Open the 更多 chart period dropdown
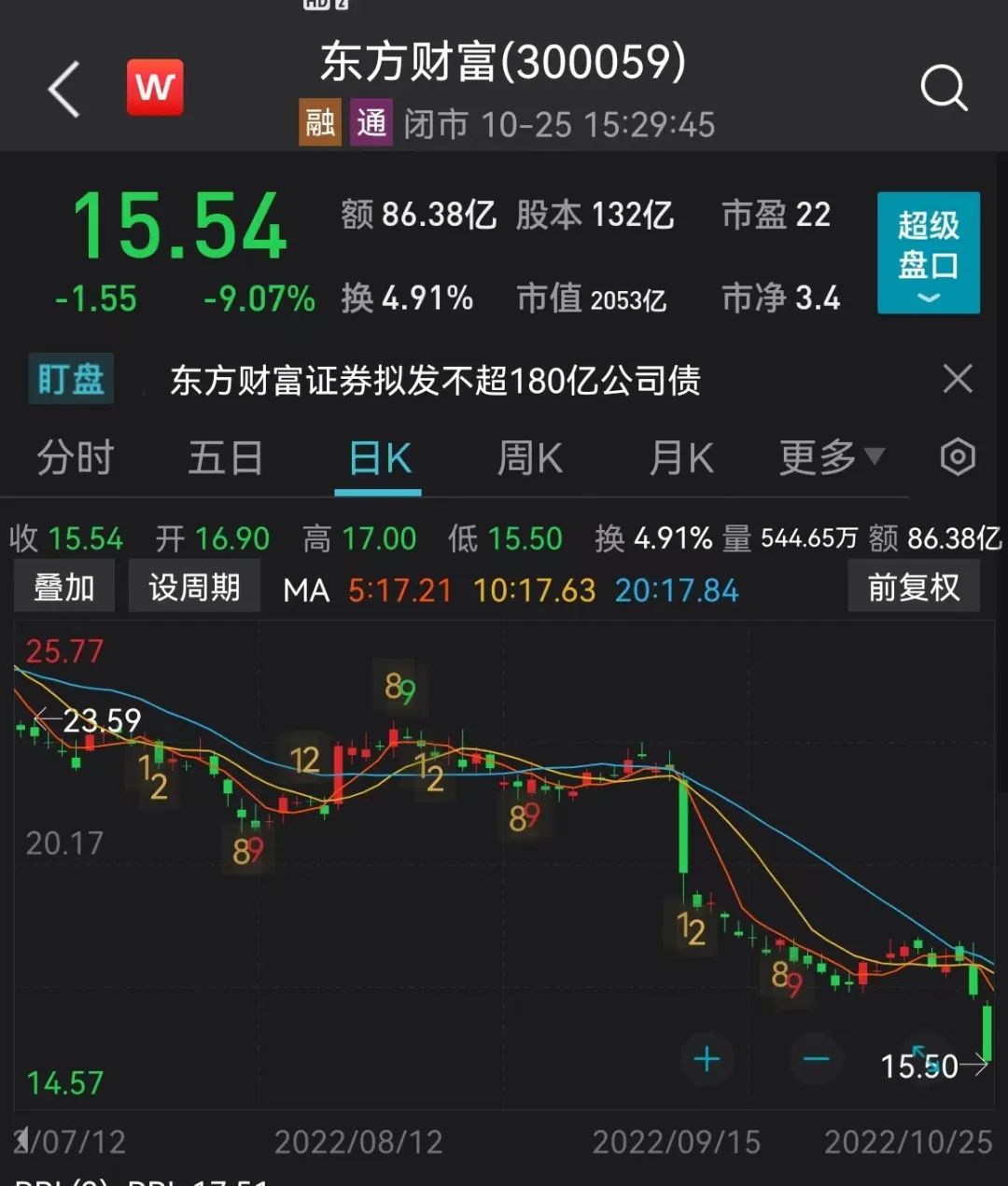Viewport: 1008px width, 1186px height. [x=831, y=457]
